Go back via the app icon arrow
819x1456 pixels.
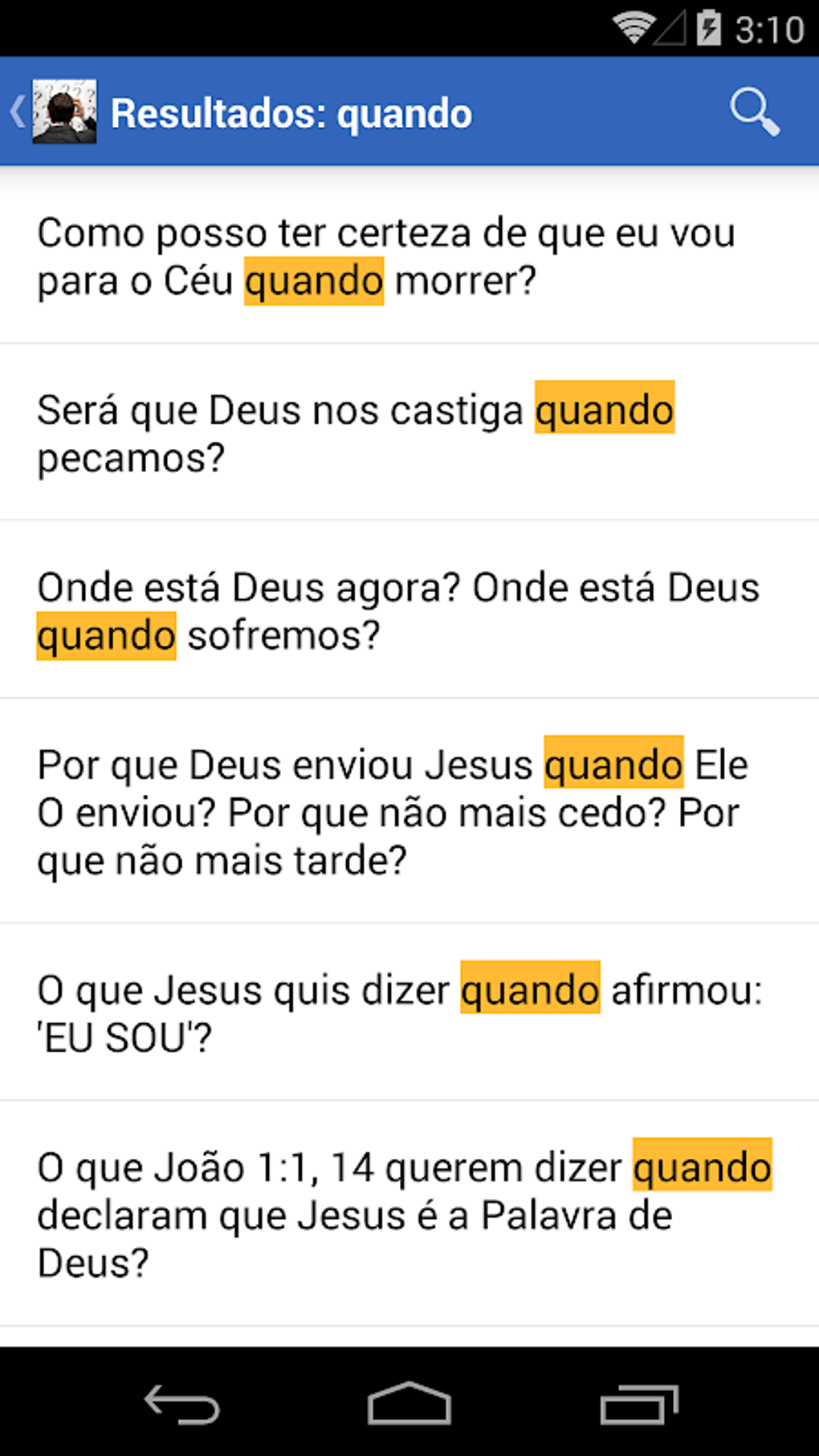pos(53,112)
